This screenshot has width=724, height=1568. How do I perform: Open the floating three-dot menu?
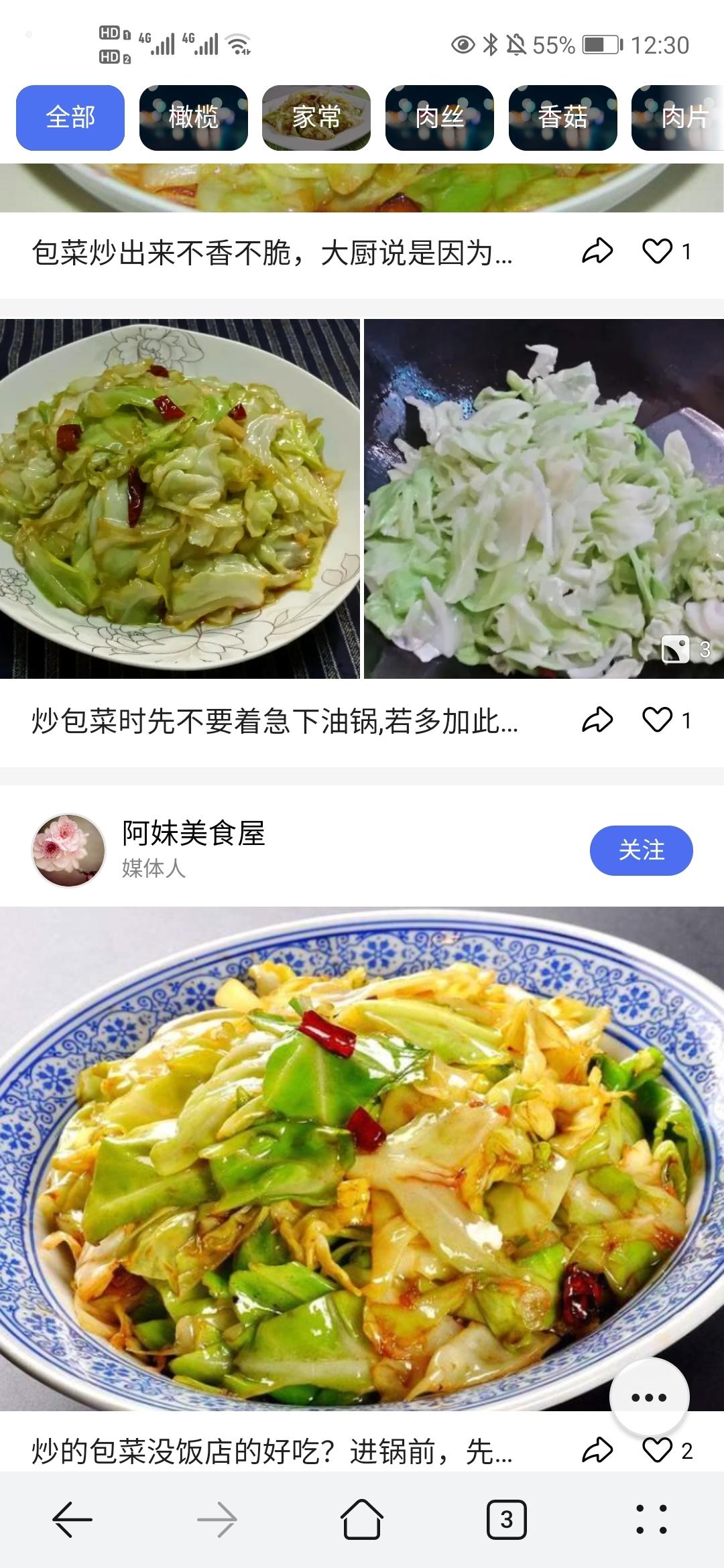tap(649, 1397)
